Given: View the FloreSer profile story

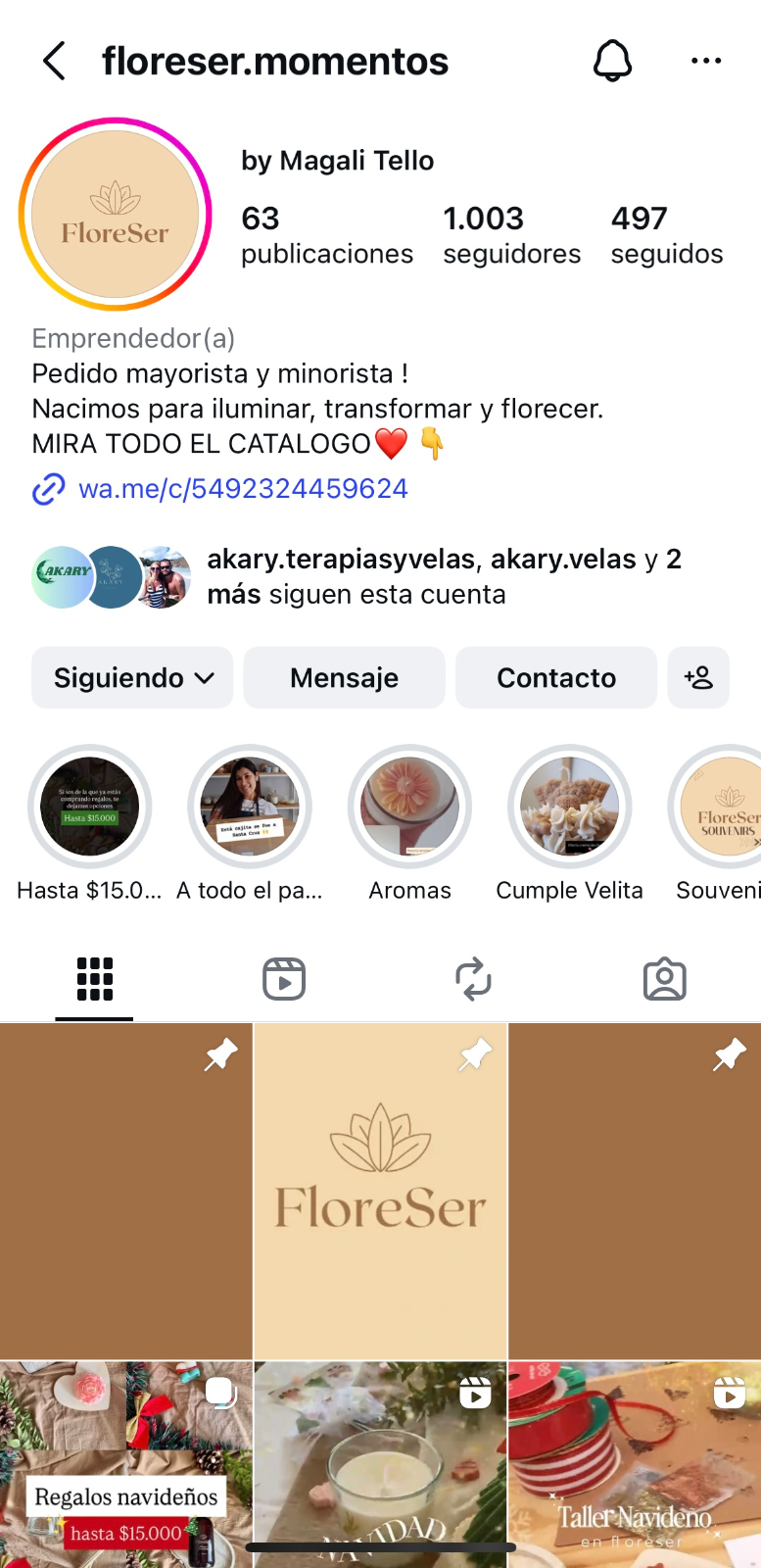Looking at the screenshot, I should [115, 215].
